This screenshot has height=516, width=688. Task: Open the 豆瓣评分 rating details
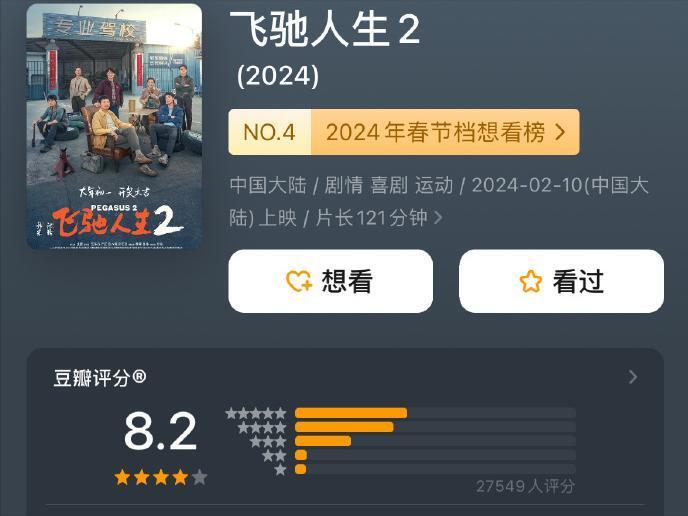[632, 377]
